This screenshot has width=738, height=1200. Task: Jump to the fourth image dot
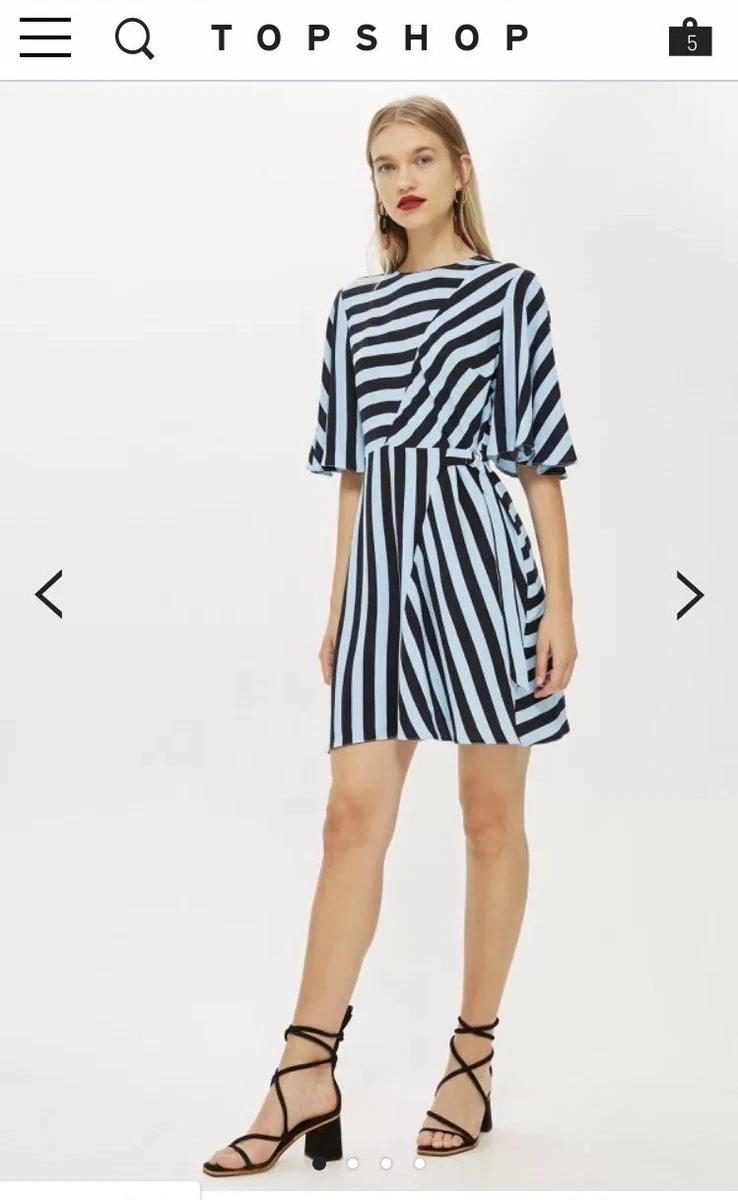pos(419,1163)
